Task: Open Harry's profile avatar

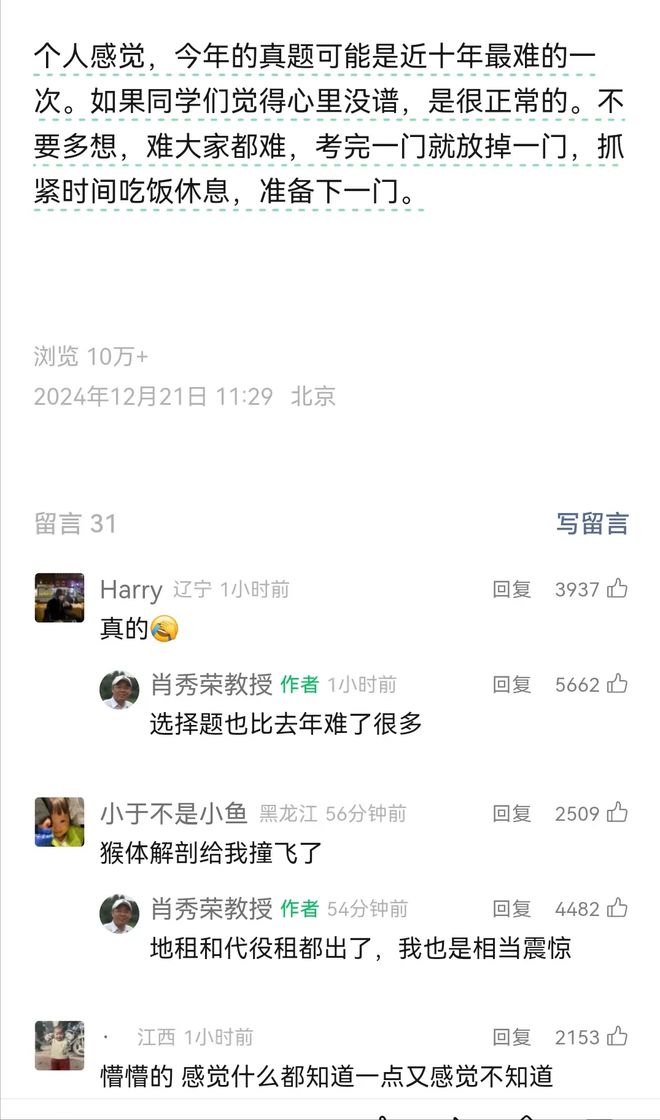Action: click(x=59, y=598)
